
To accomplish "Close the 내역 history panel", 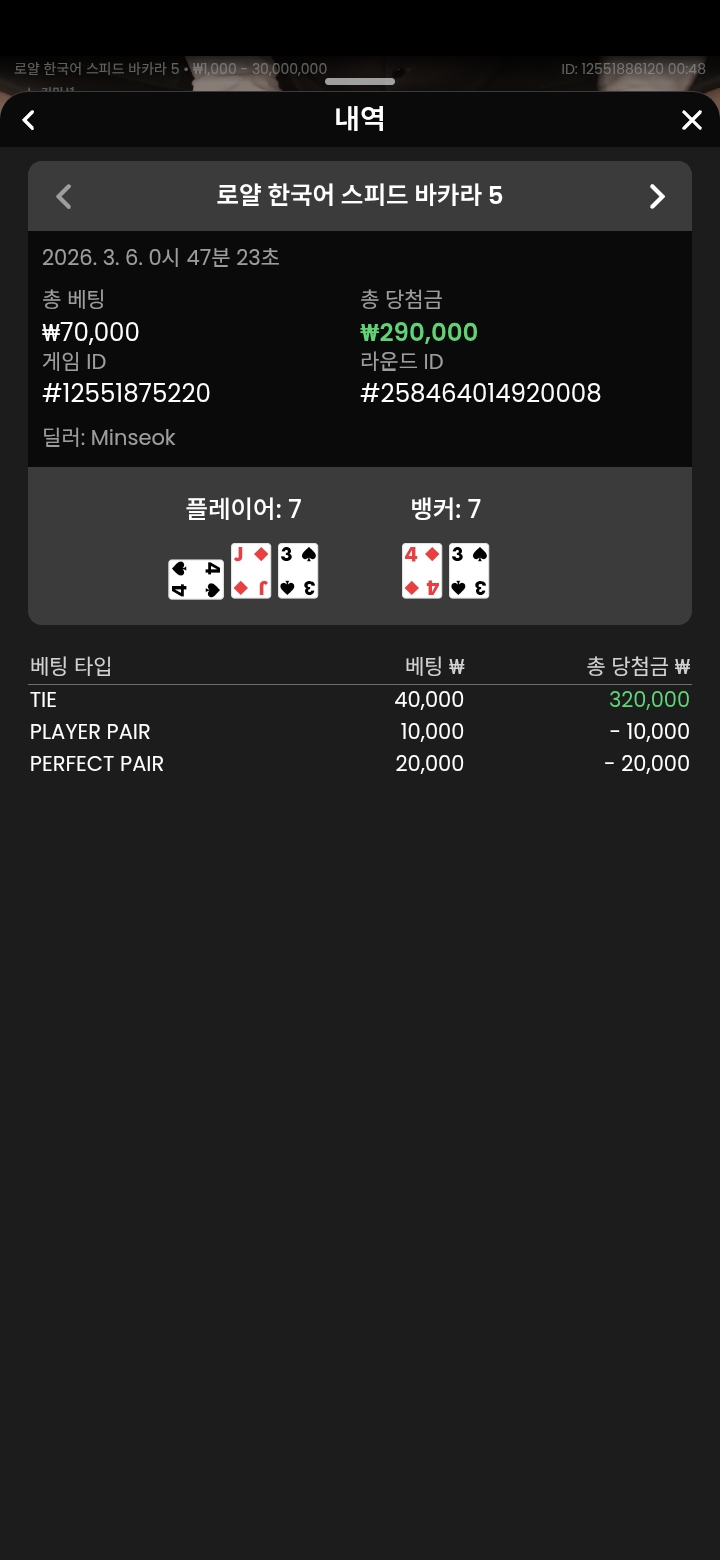I will [x=691, y=120].
